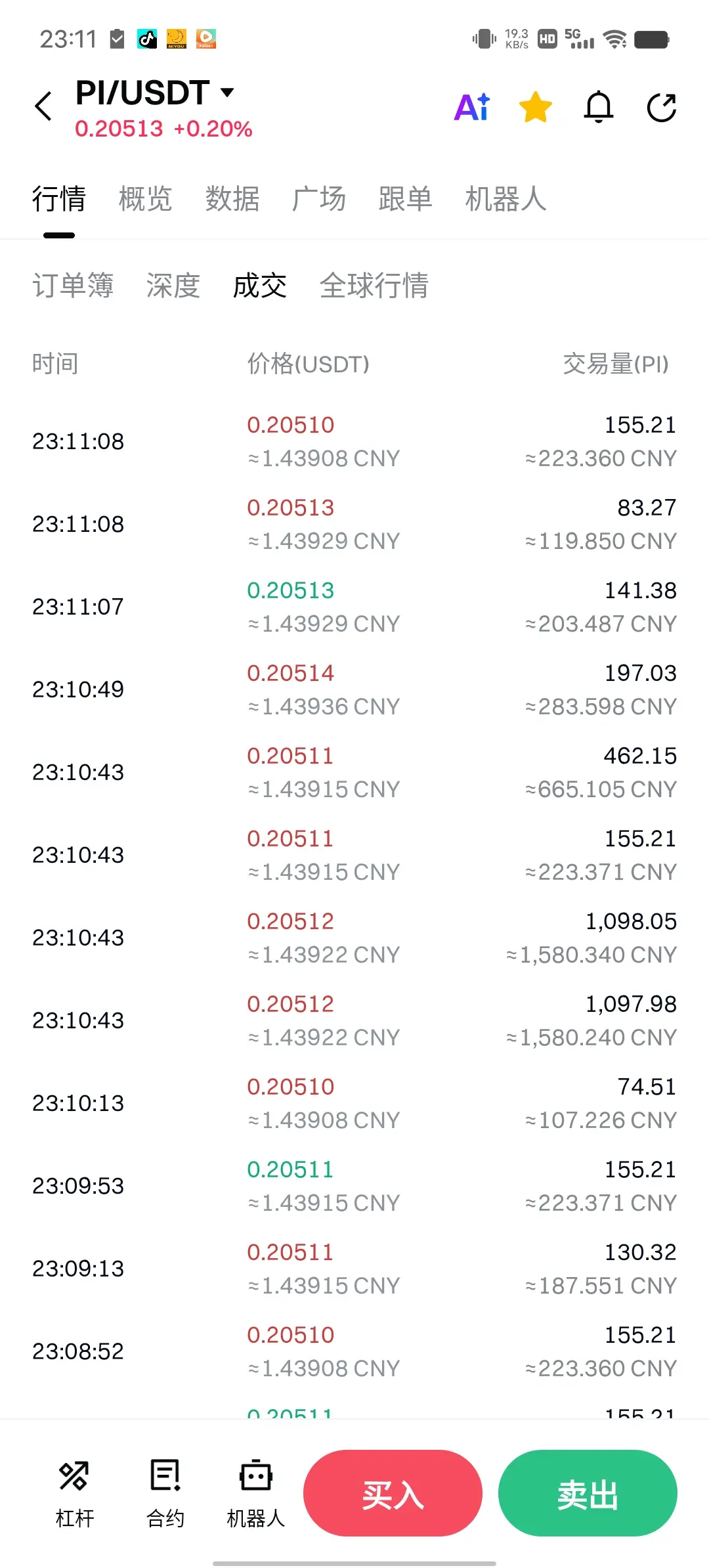Go back using the top-left arrow

pyautogui.click(x=43, y=106)
